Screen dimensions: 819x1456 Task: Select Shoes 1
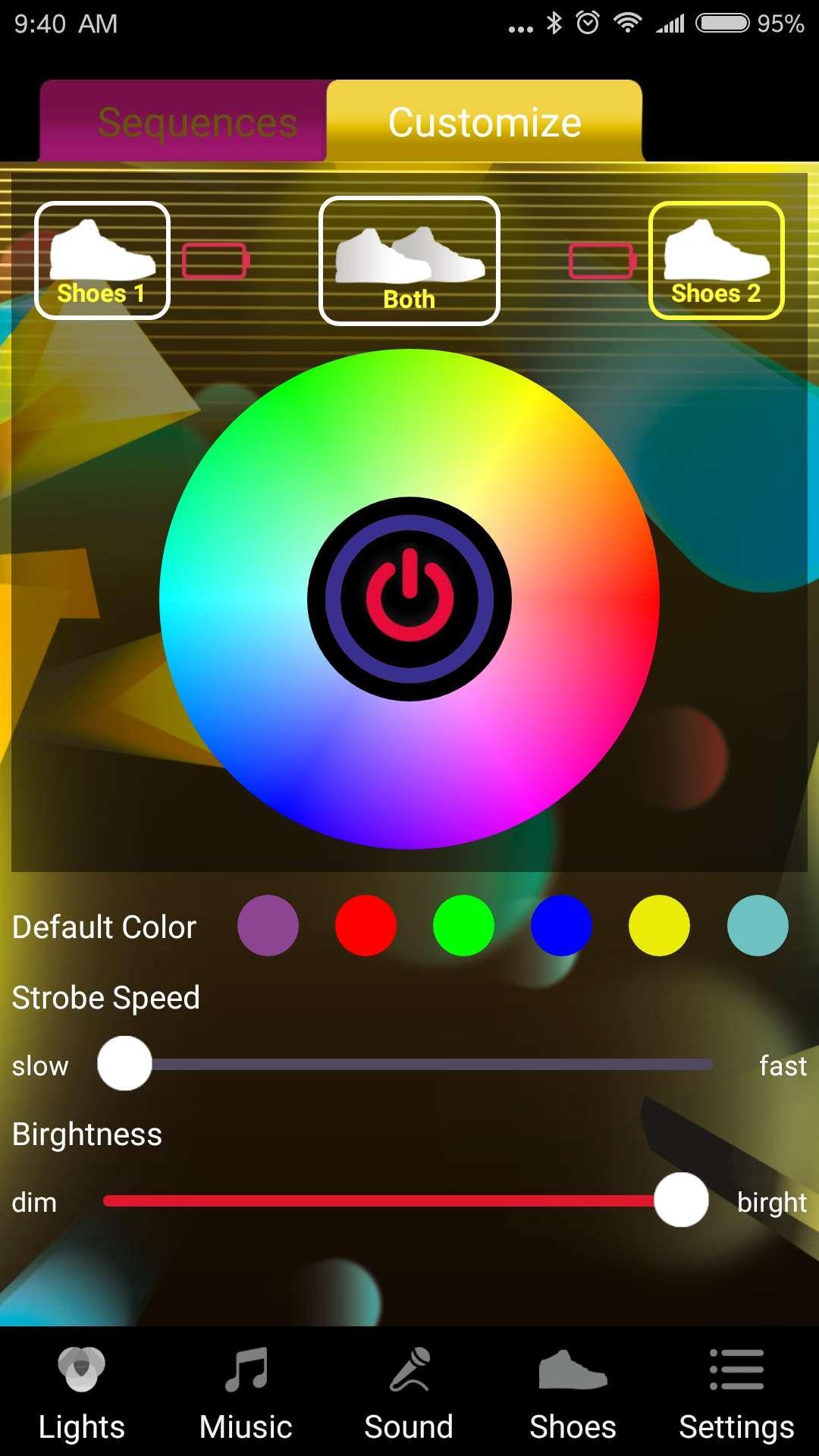pyautogui.click(x=102, y=260)
